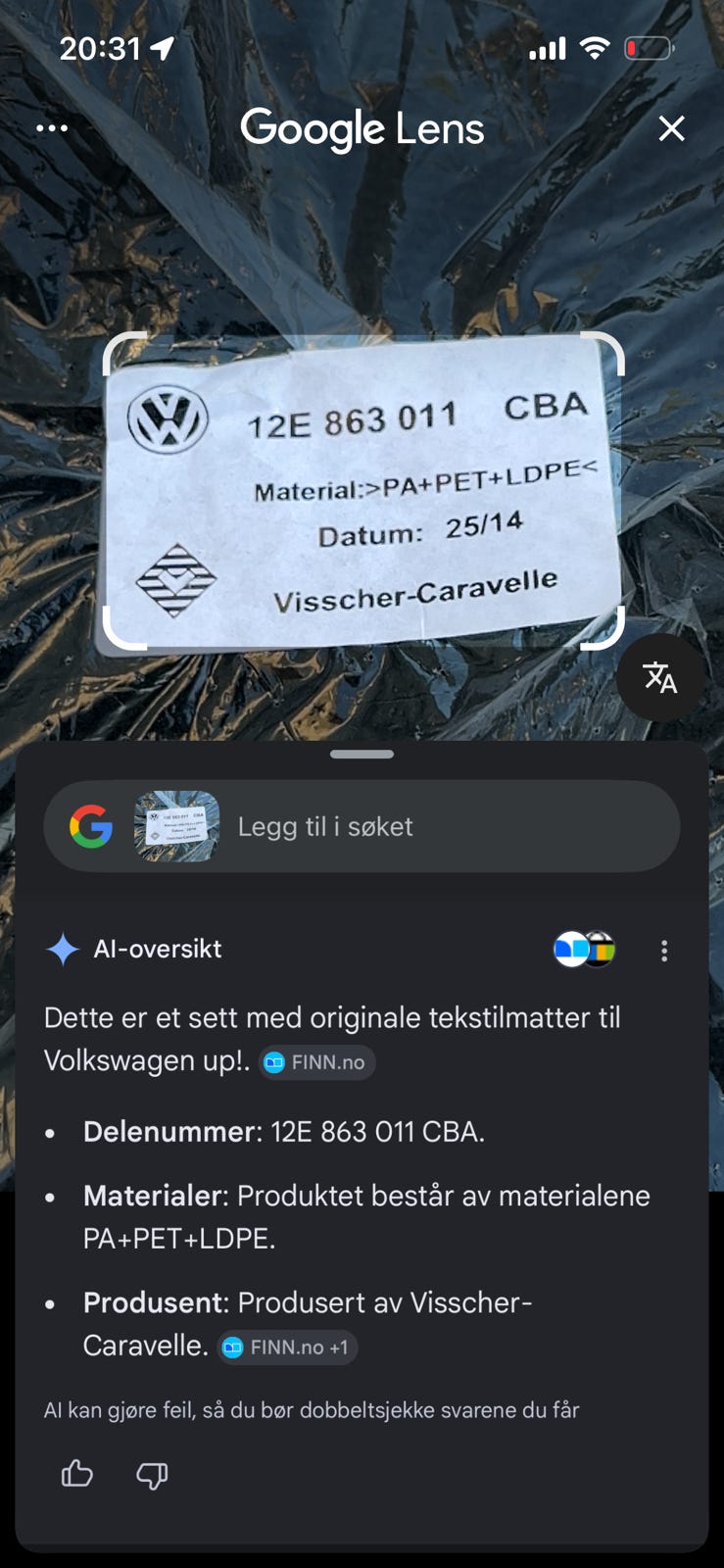Viewport: 724px width, 1568px height.
Task: Open the AI-oversikt overflow menu
Action: tap(664, 951)
